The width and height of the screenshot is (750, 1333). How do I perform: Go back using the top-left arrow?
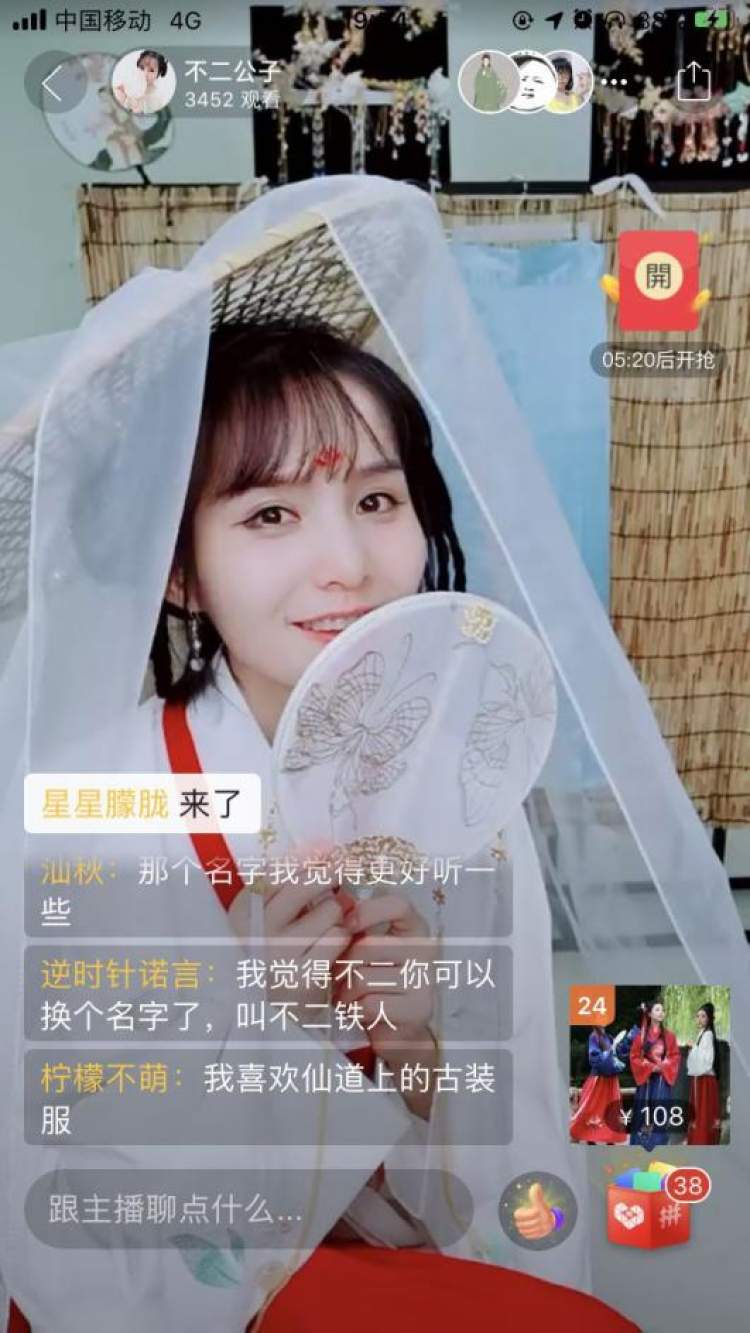coord(54,84)
